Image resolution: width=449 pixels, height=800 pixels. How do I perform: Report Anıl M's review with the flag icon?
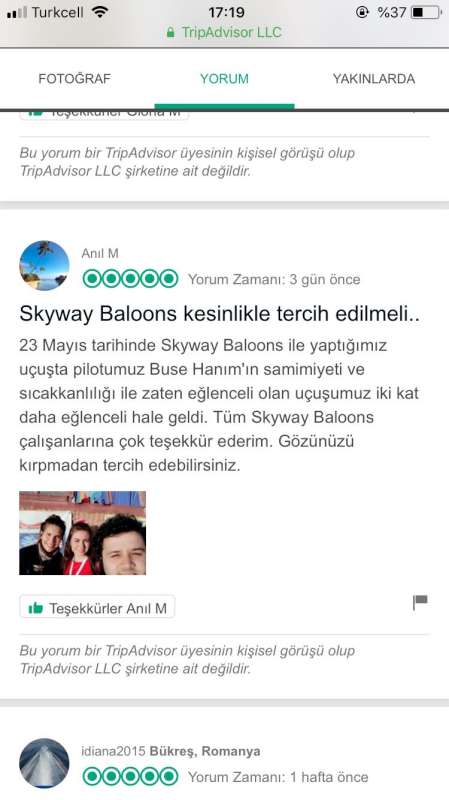pos(420,603)
